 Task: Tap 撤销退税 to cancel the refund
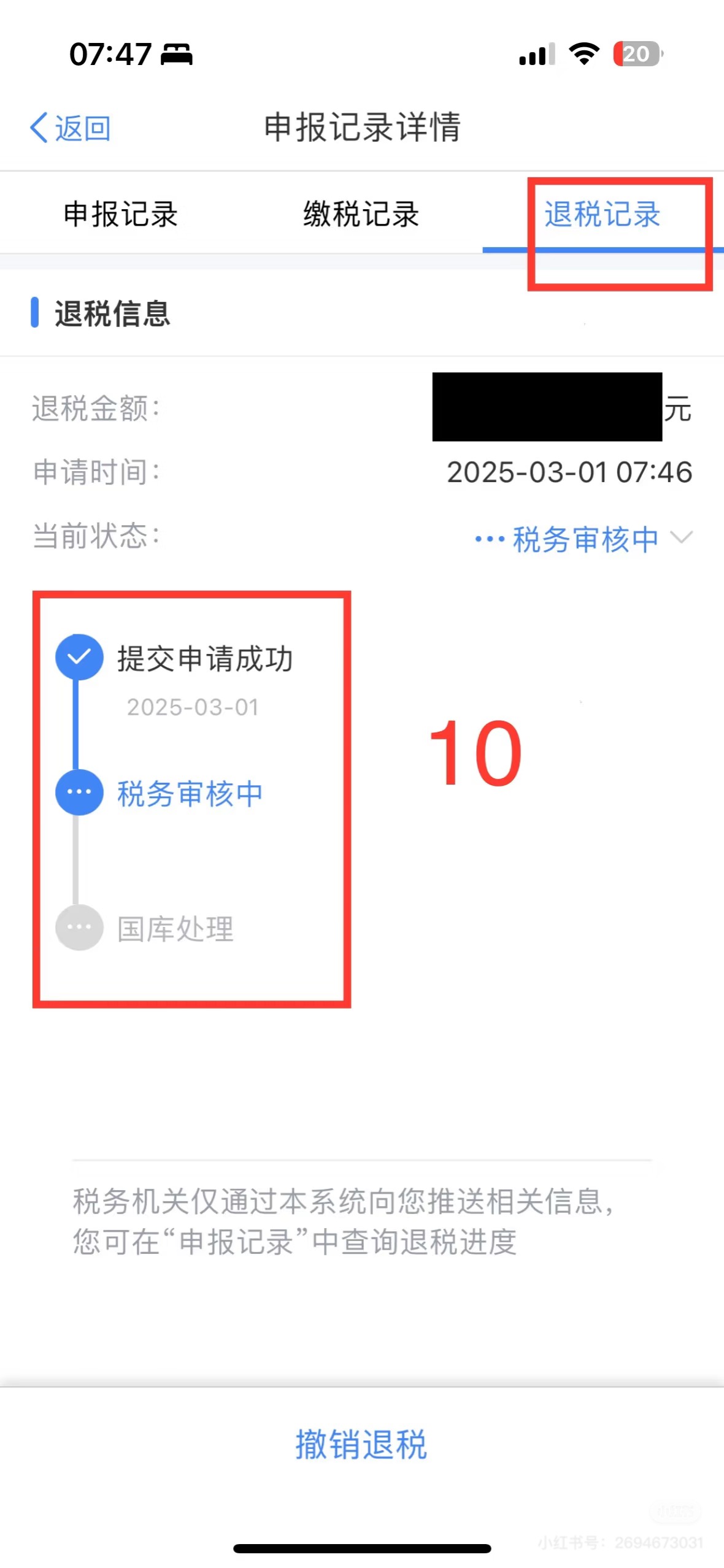[x=361, y=1443]
